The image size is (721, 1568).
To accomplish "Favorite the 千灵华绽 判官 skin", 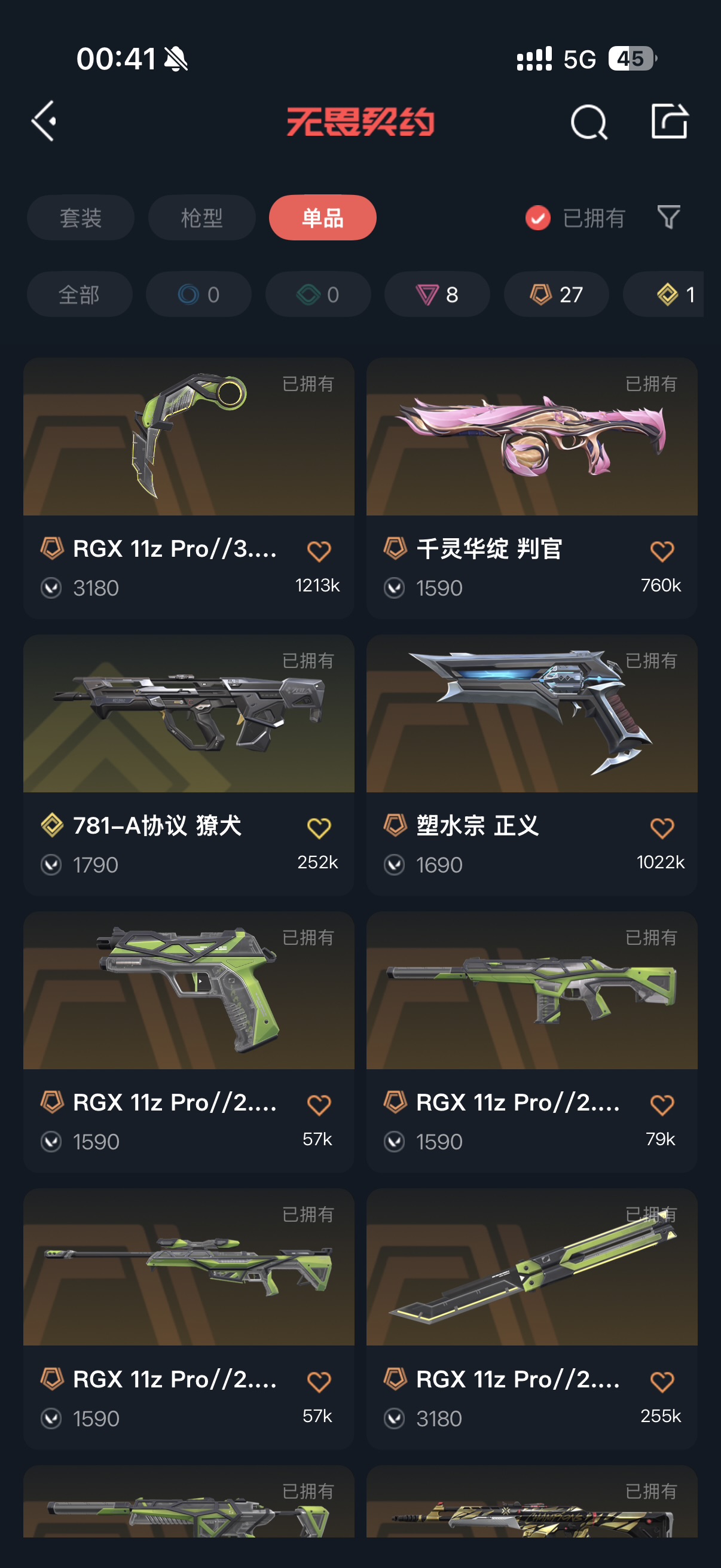I will [x=662, y=551].
